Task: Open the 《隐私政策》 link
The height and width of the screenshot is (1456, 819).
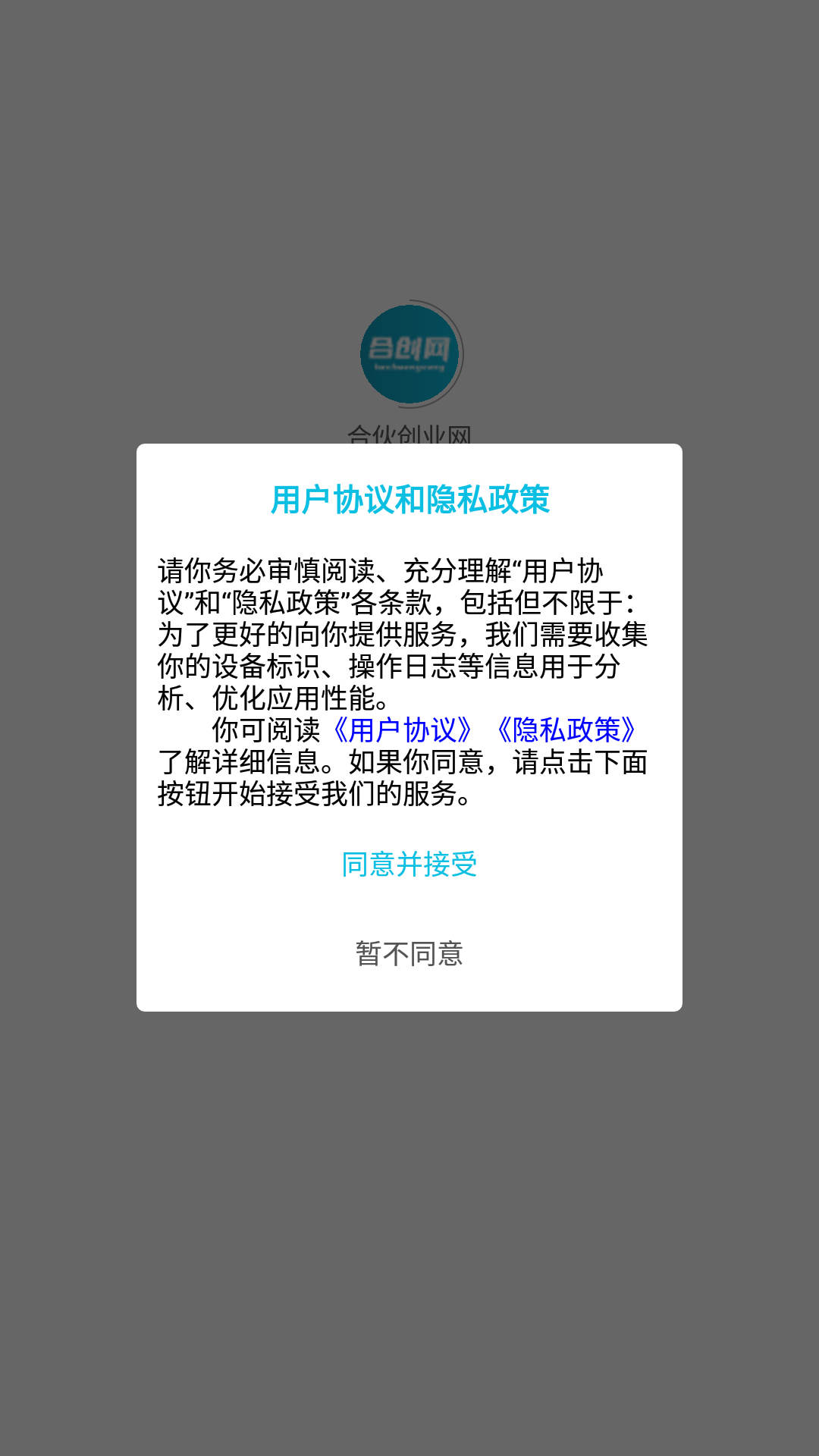Action: [566, 730]
